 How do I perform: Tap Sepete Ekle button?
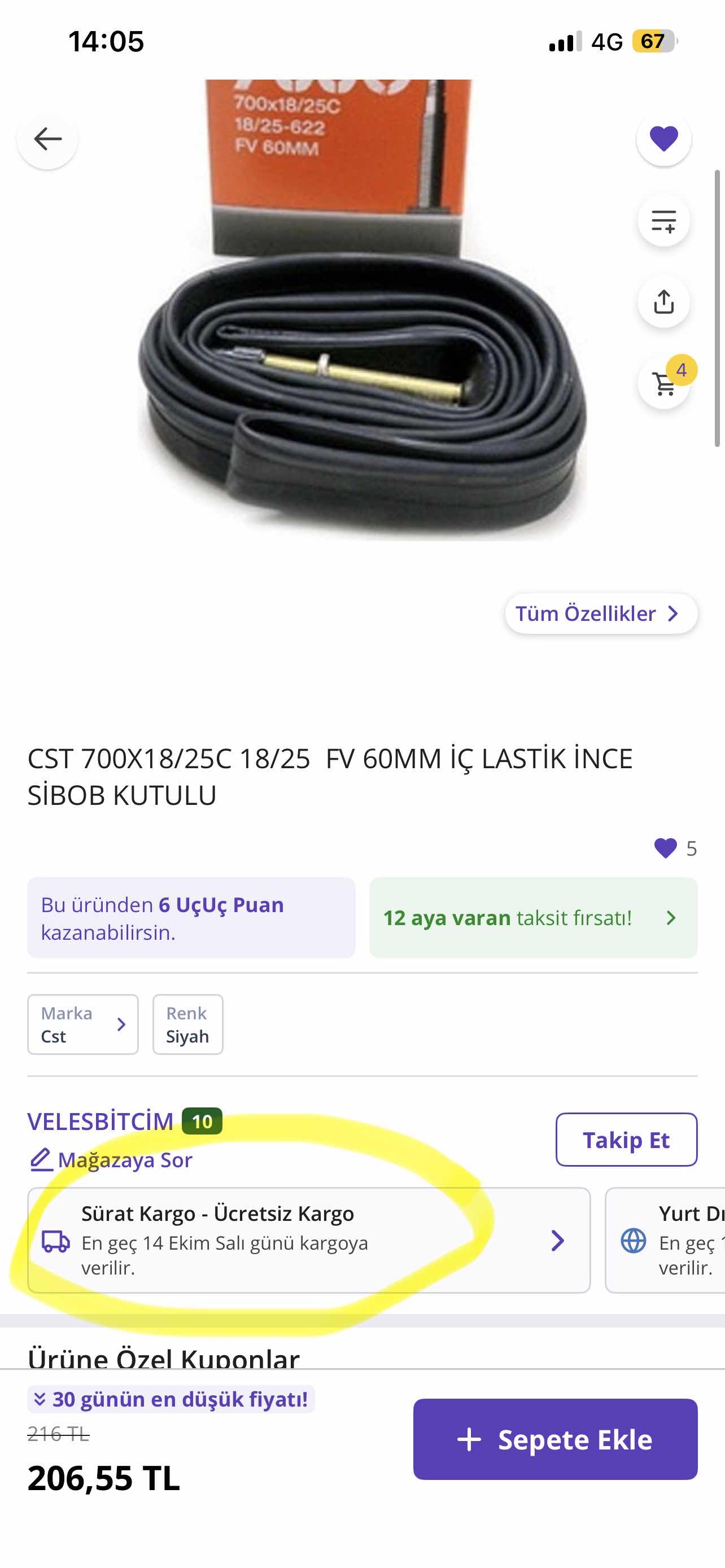click(554, 1439)
